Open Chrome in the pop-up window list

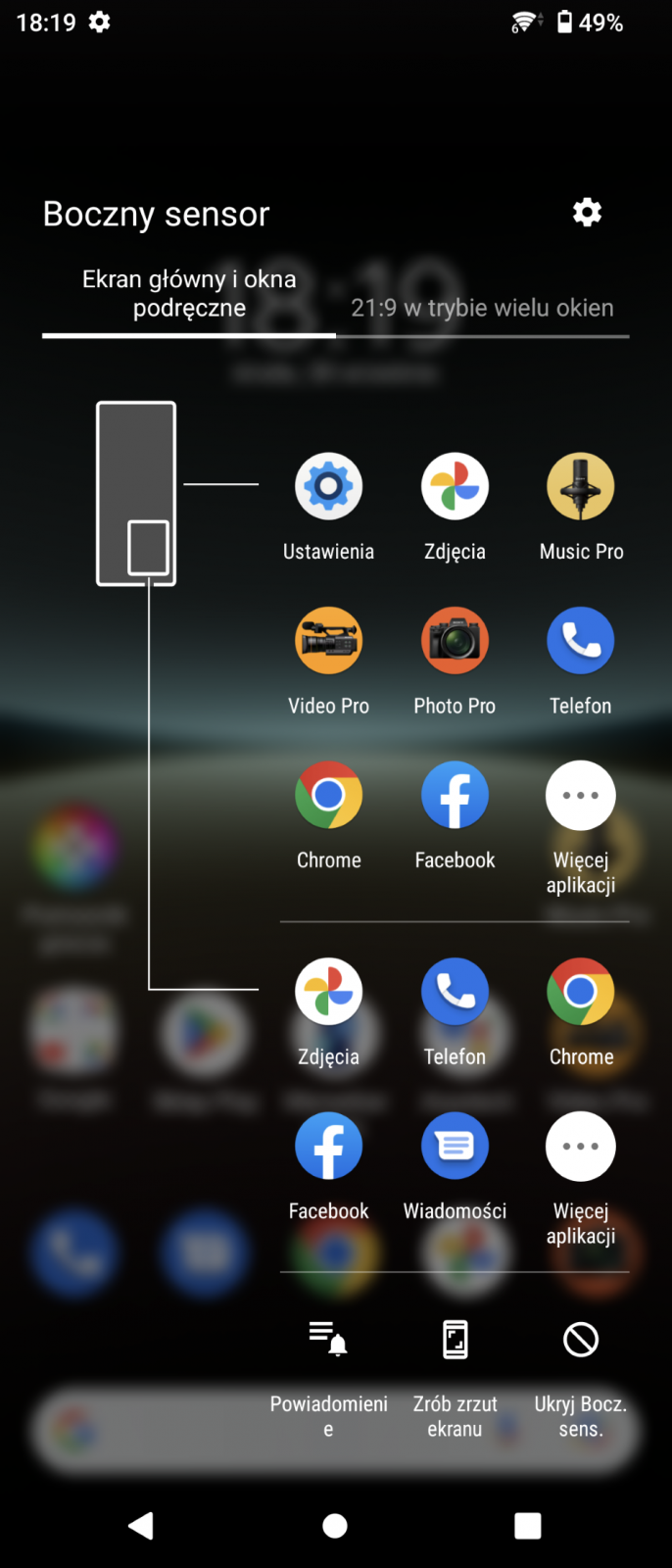click(x=581, y=992)
